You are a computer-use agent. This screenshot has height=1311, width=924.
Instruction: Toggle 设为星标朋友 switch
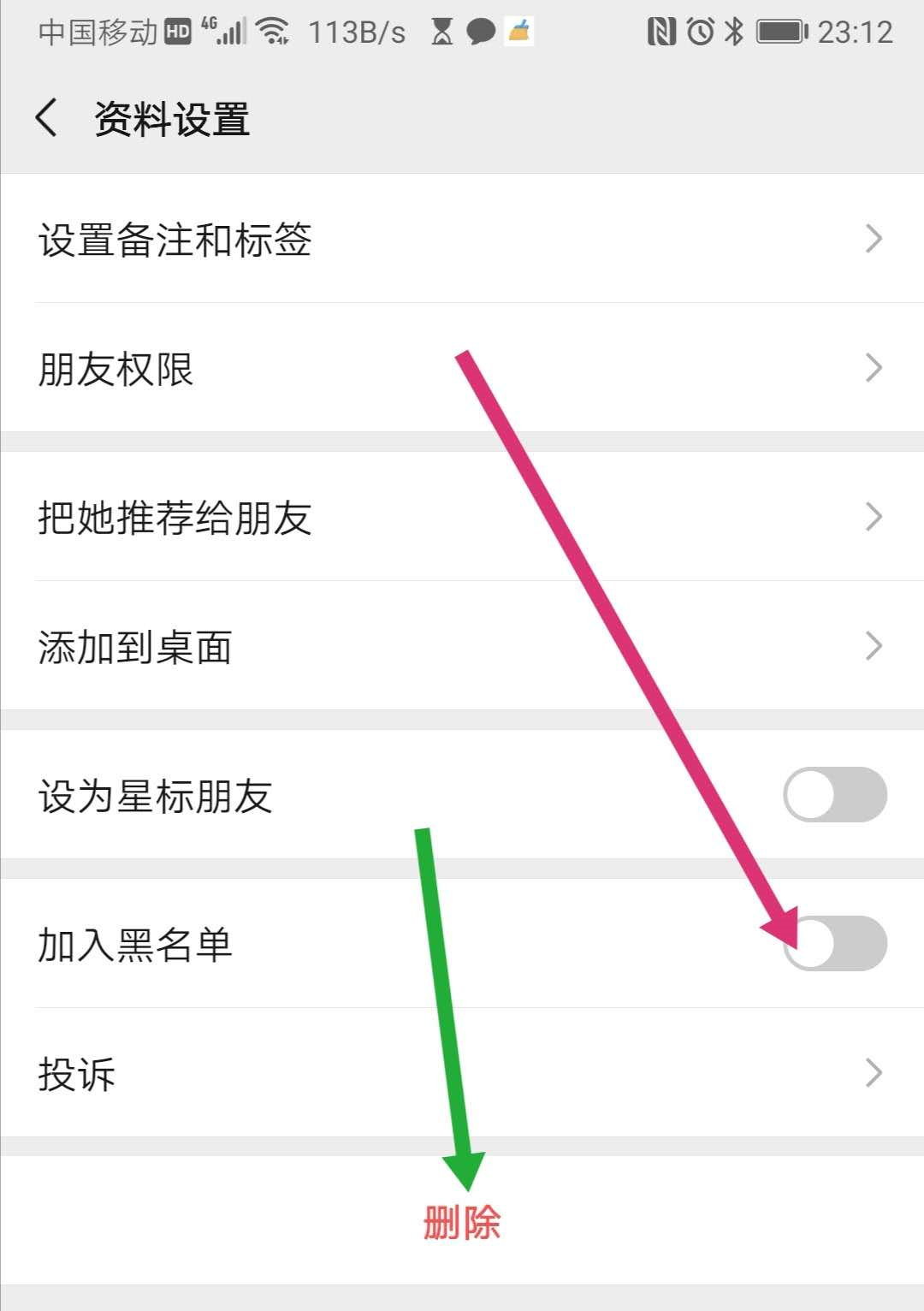click(834, 794)
